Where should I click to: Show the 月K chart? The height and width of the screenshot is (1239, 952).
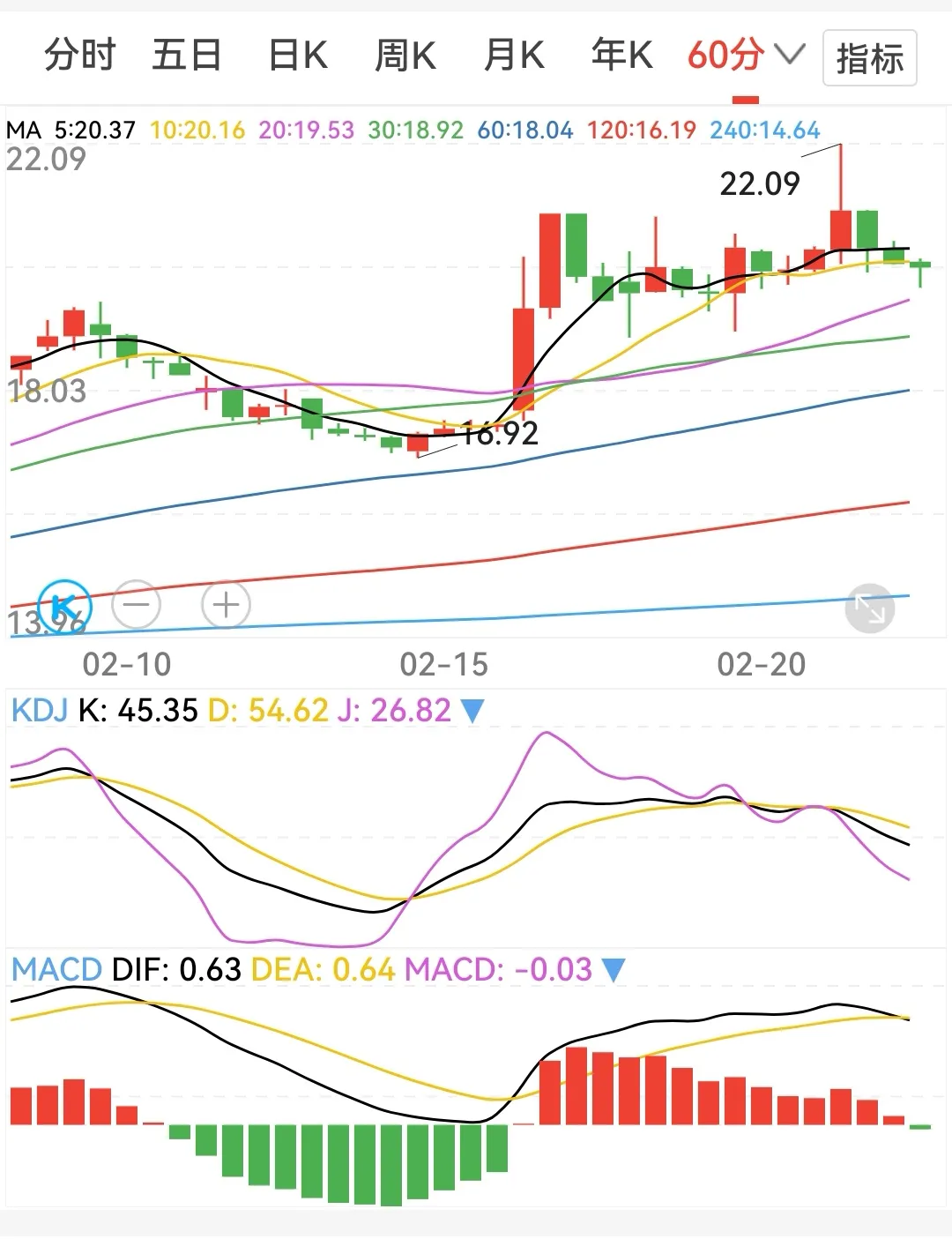(x=514, y=56)
